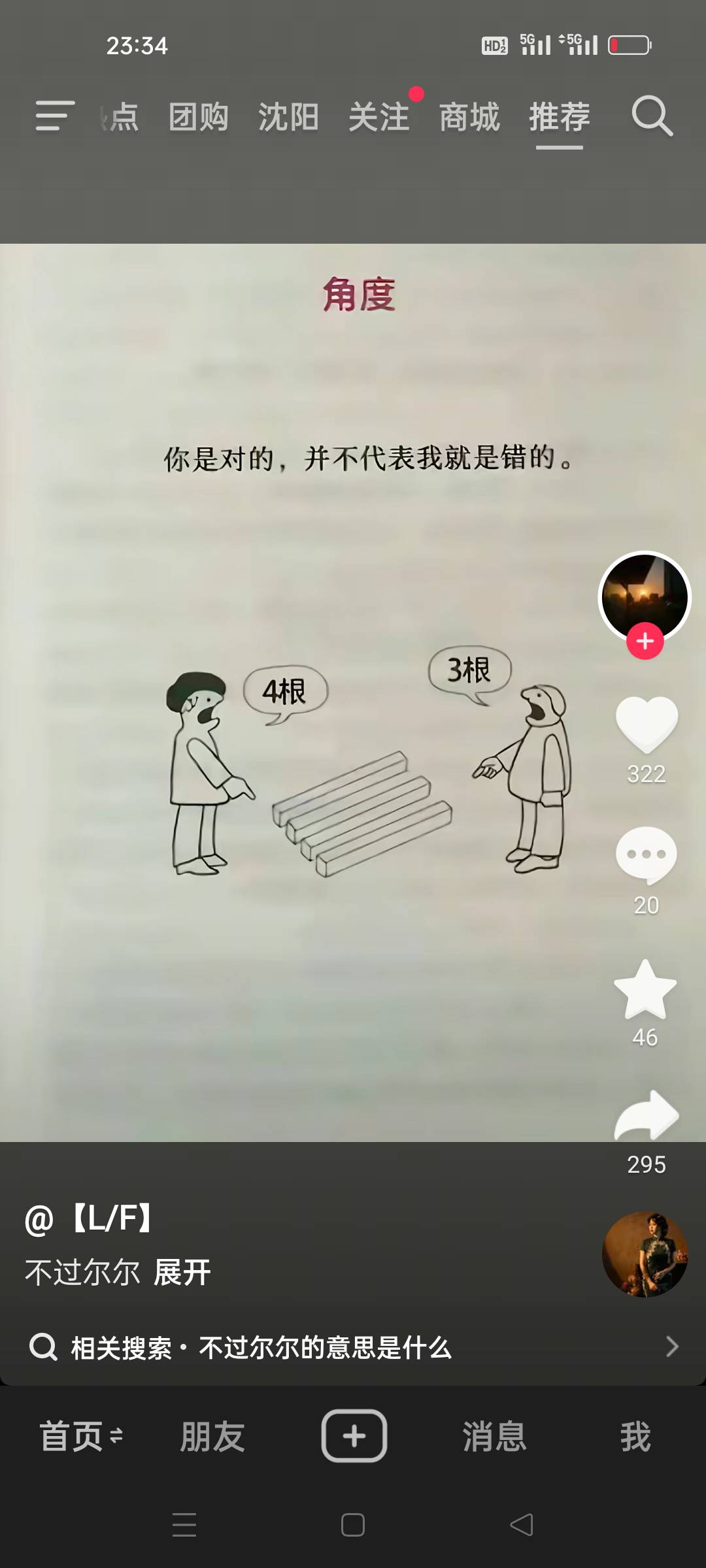Switch to the 关注 tab

click(x=378, y=118)
